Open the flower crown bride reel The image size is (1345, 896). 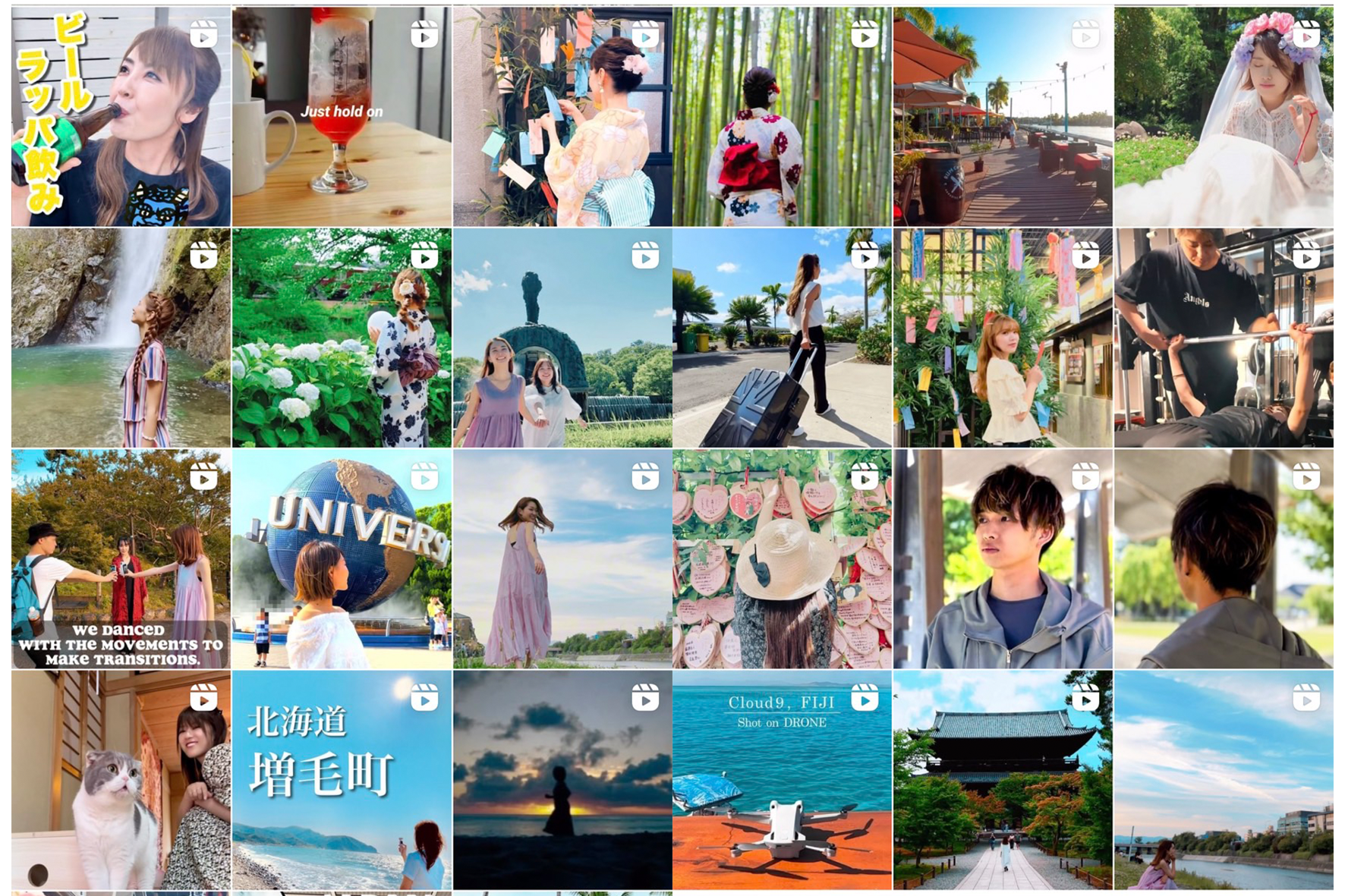click(1223, 117)
